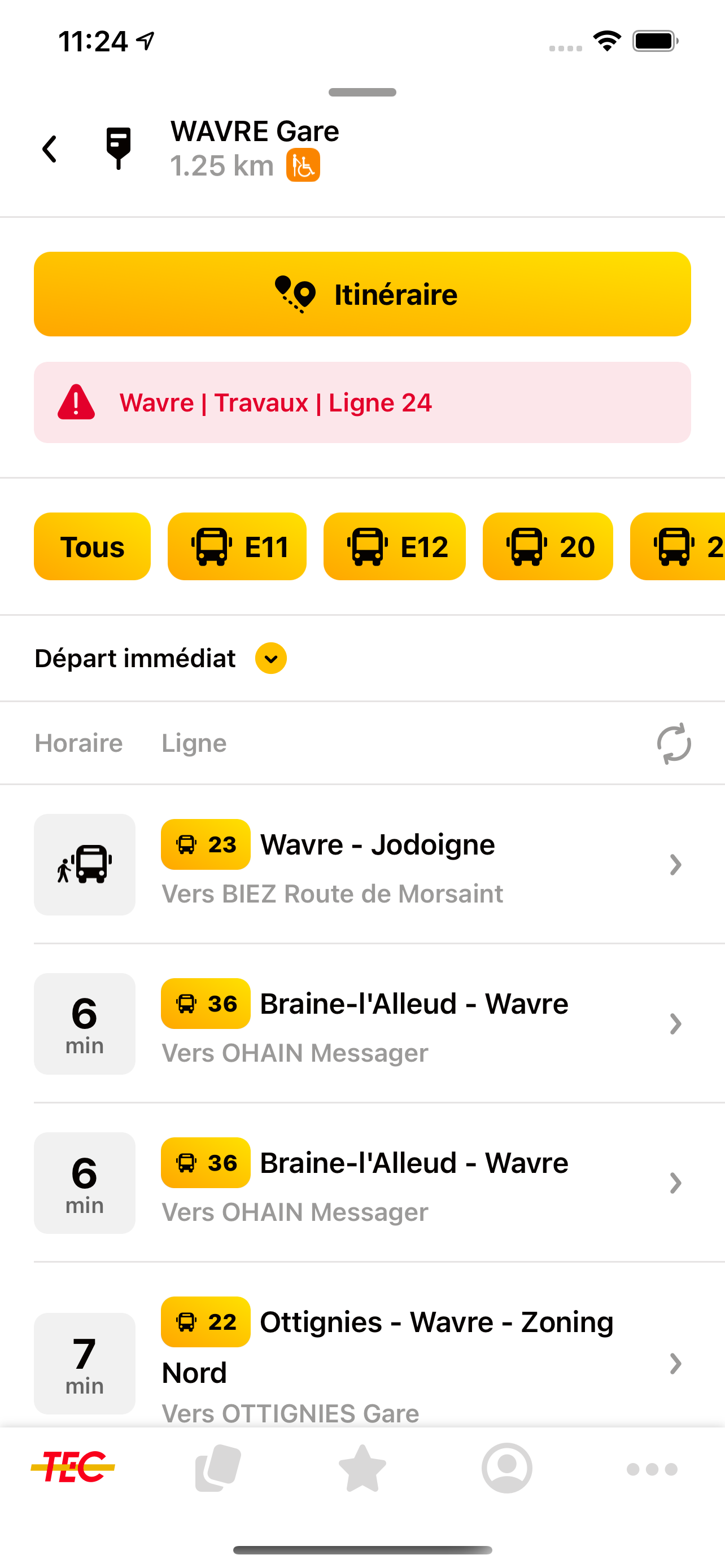Filter departures by line E11

pyautogui.click(x=237, y=546)
